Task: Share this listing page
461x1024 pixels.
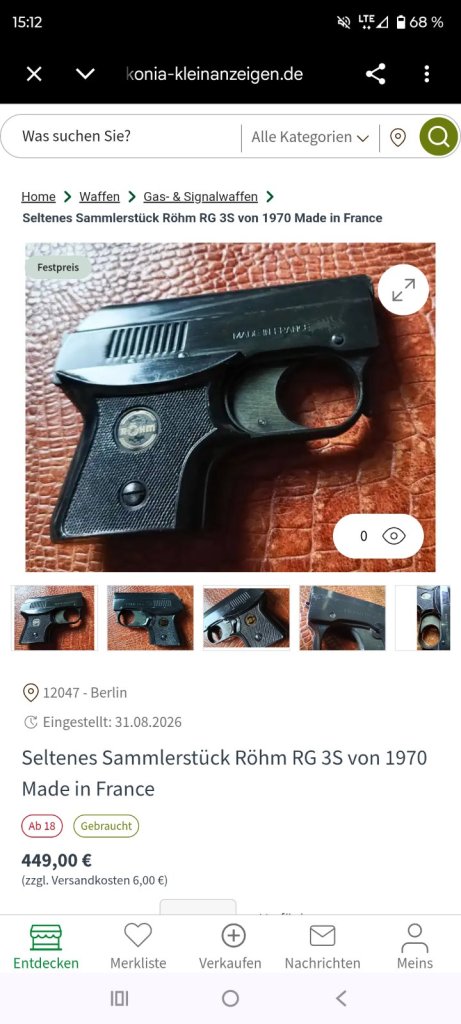Action: click(375, 74)
